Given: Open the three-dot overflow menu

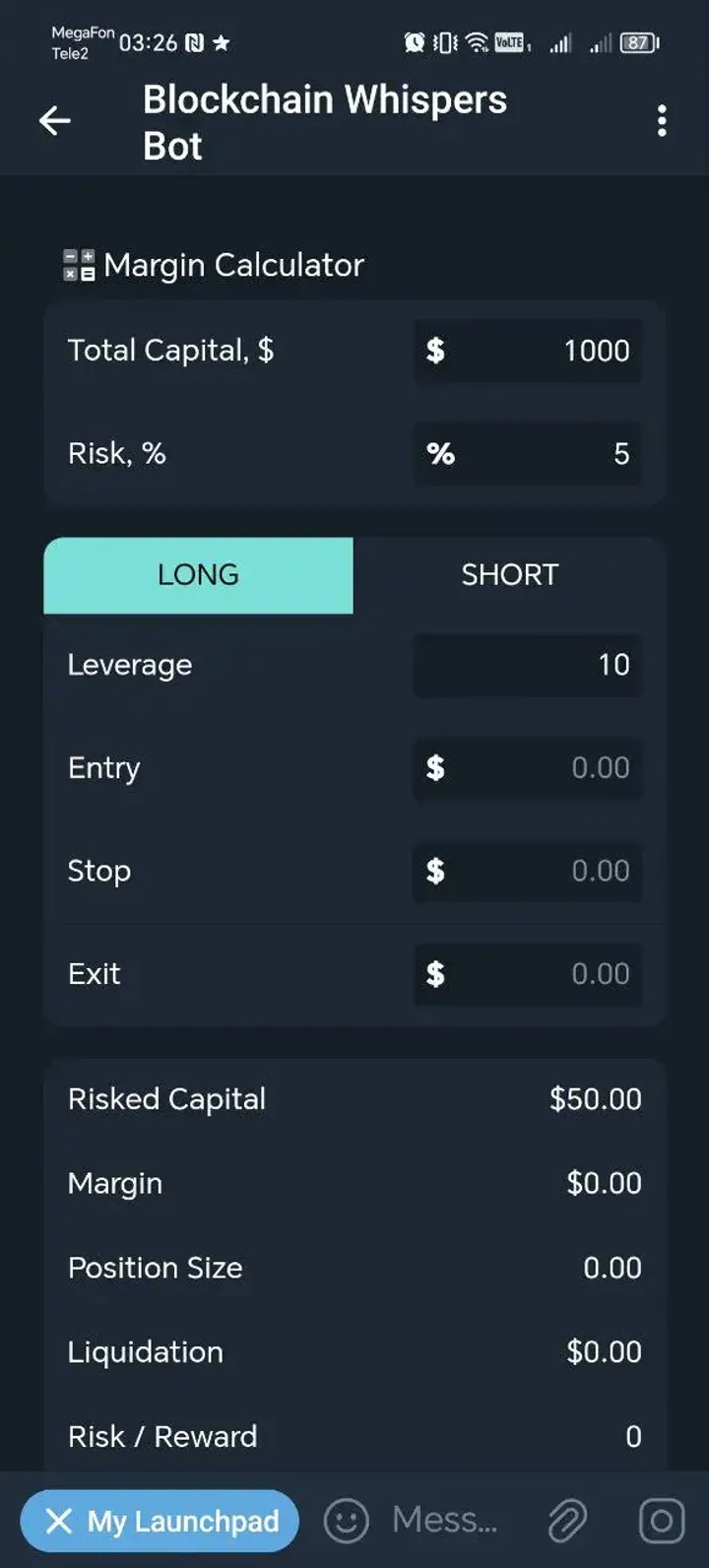Looking at the screenshot, I should 661,120.
